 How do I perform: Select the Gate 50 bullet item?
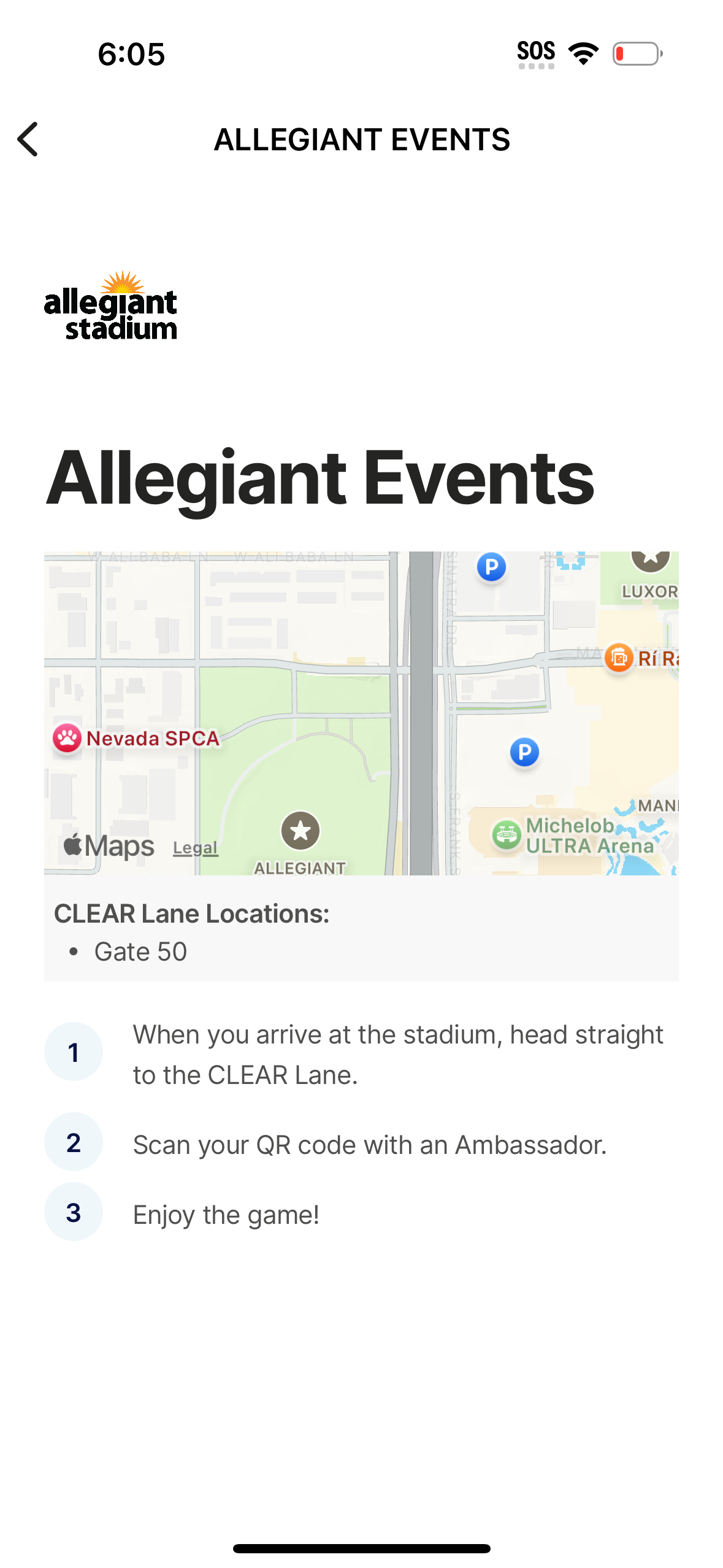(x=141, y=951)
